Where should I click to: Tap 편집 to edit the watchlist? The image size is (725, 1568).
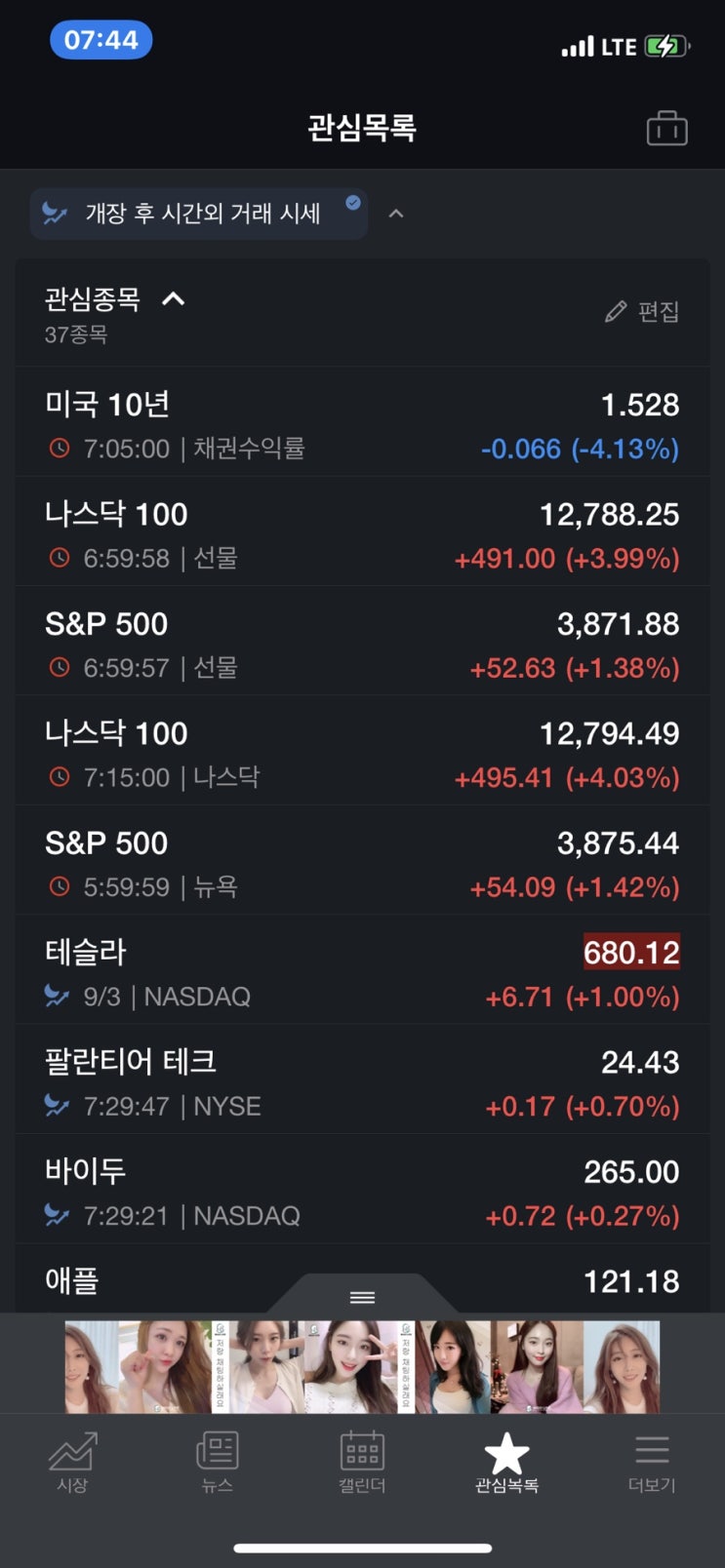click(642, 312)
